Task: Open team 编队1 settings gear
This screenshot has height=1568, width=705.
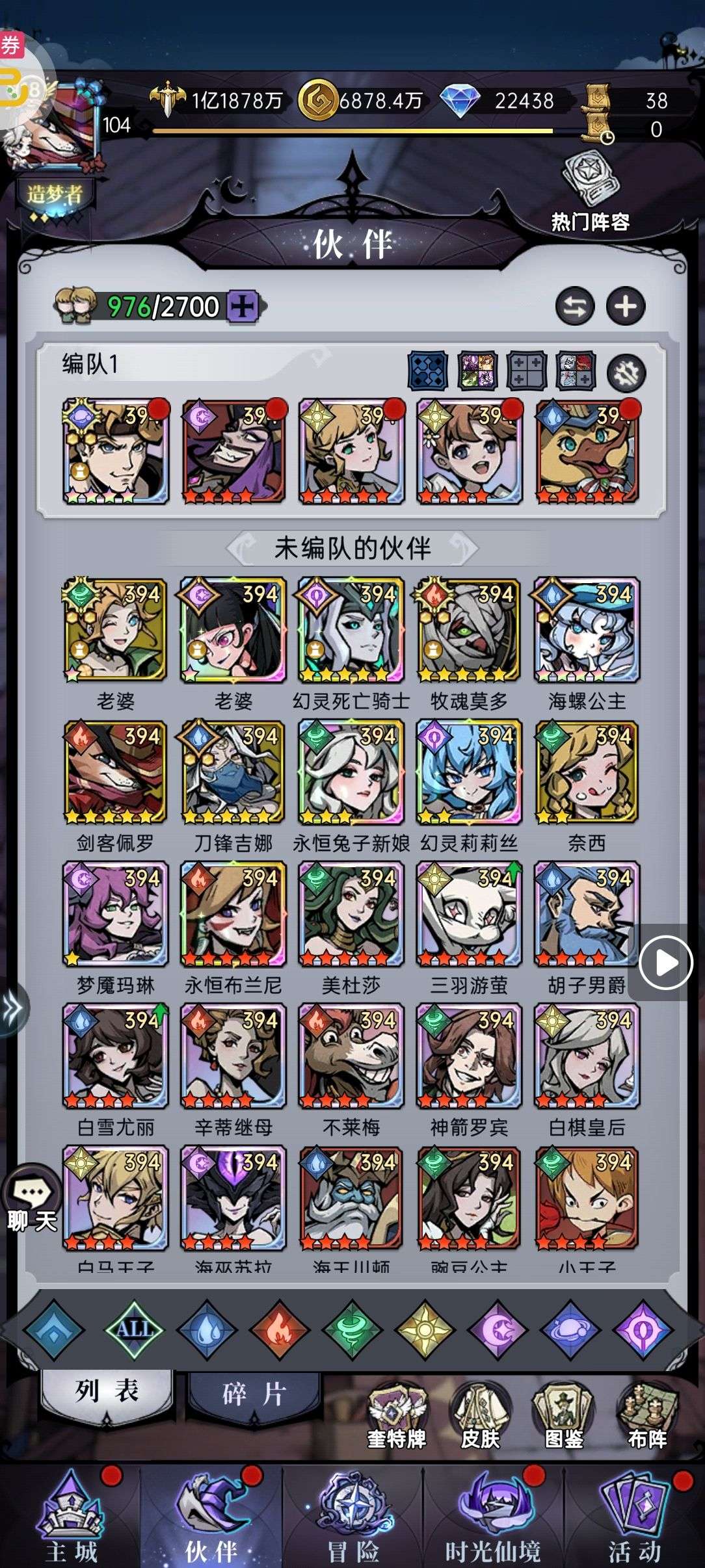Action: pos(626,372)
